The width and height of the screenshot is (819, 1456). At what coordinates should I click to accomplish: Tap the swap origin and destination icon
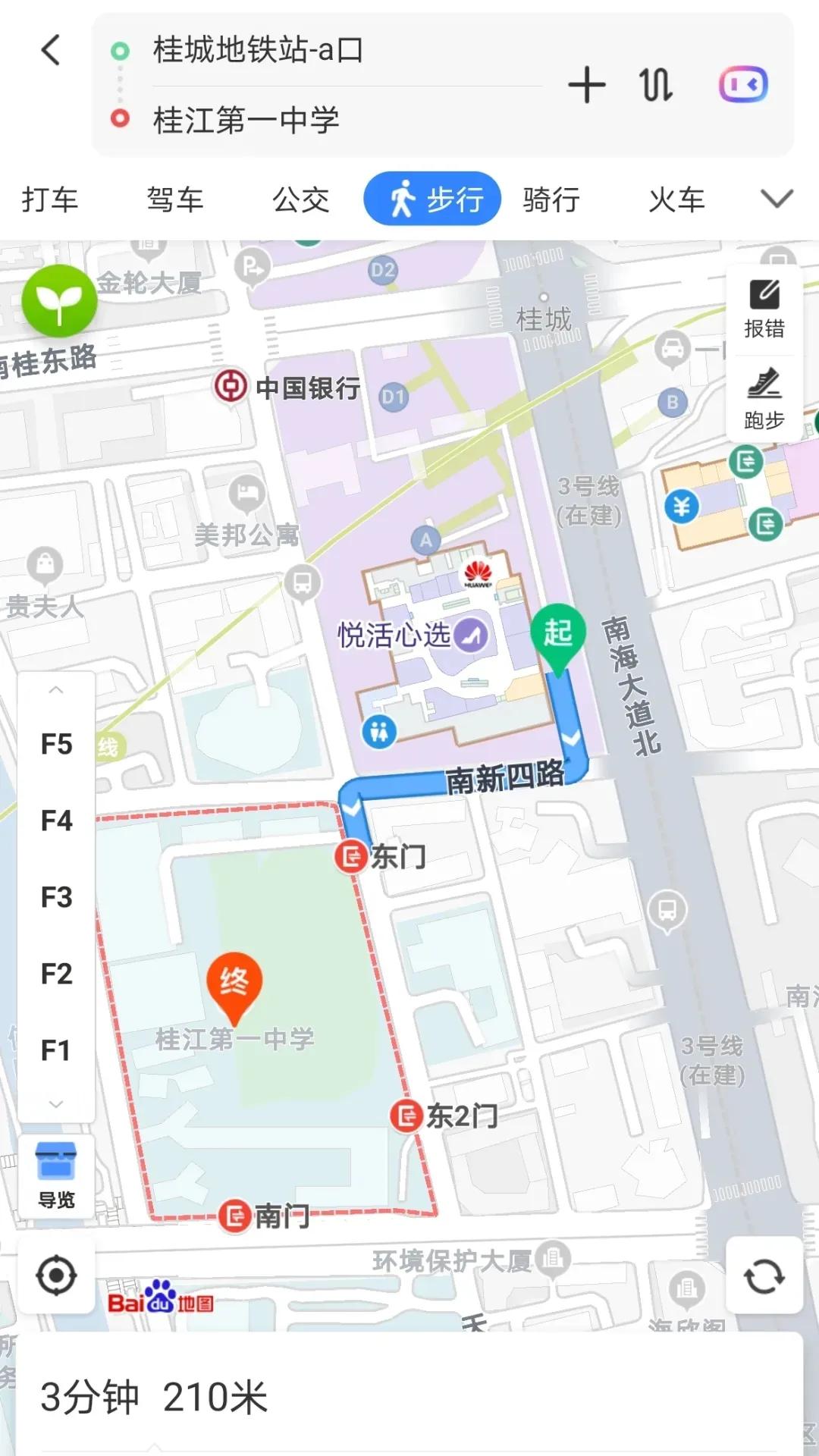coord(654,85)
